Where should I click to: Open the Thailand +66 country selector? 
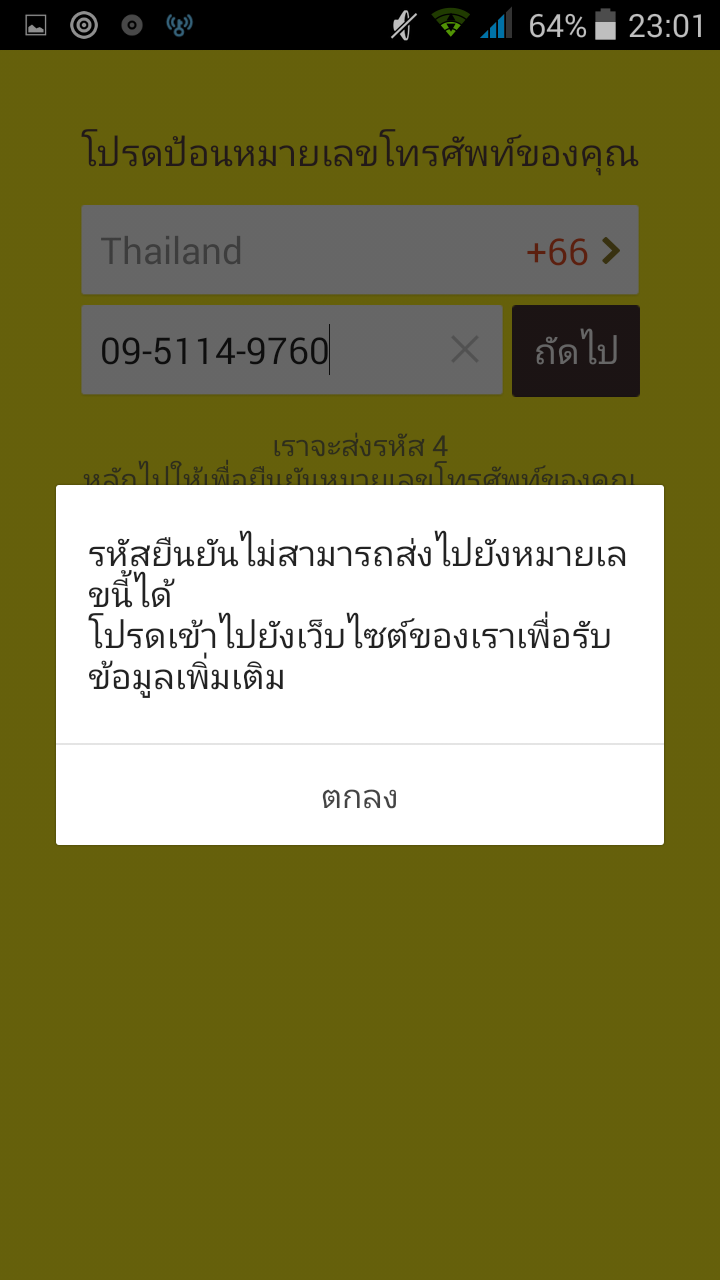coord(360,250)
